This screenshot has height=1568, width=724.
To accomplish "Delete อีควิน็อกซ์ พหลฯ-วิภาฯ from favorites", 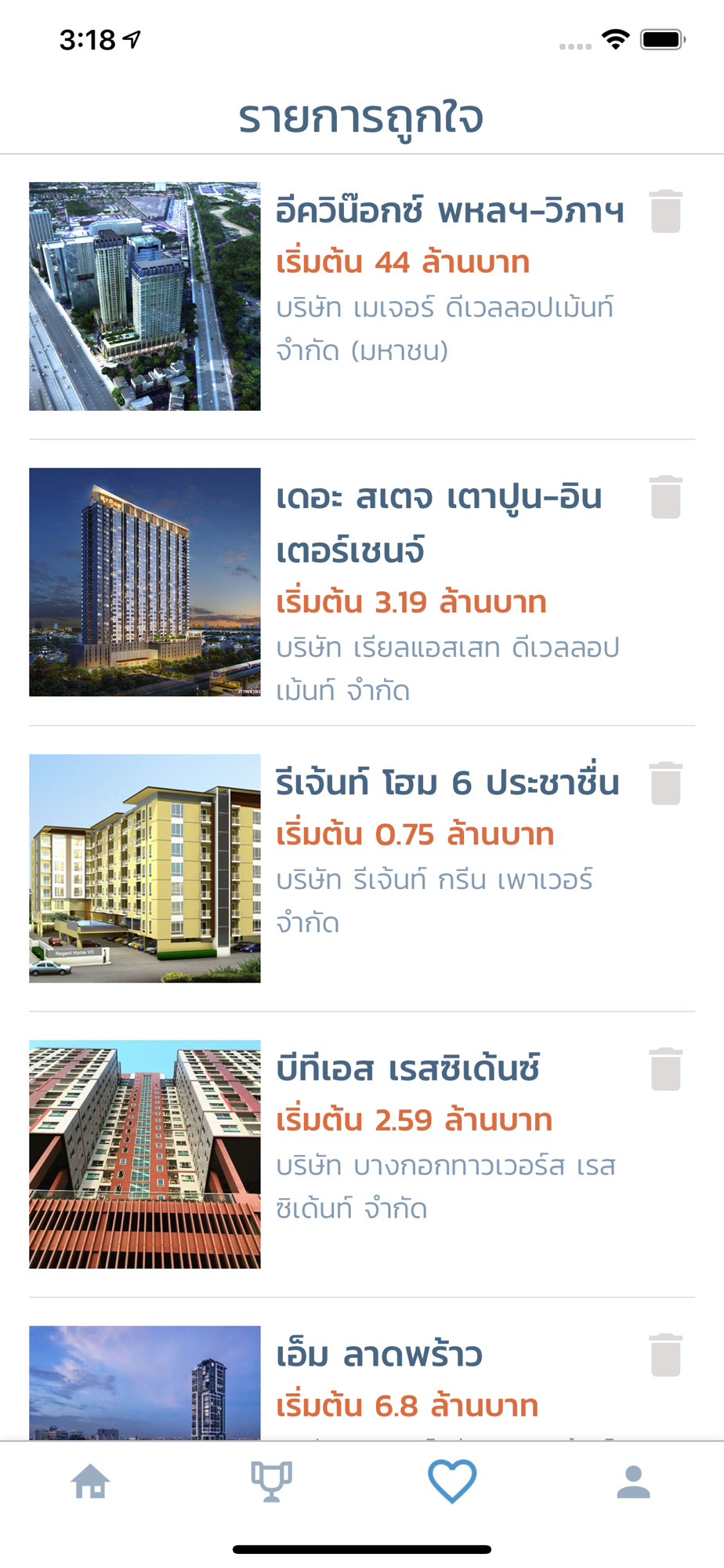I will (666, 212).
